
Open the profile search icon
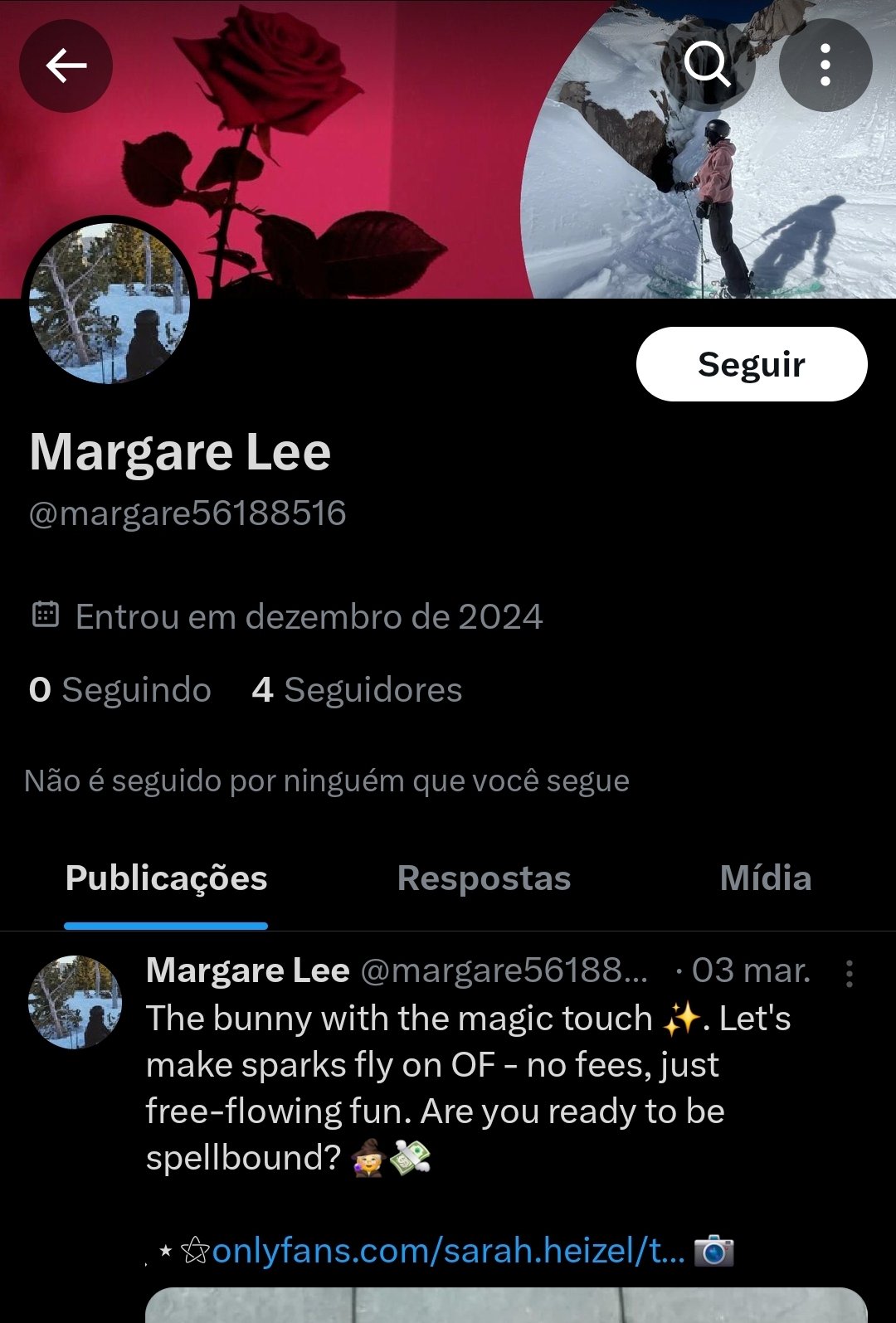coord(707,65)
